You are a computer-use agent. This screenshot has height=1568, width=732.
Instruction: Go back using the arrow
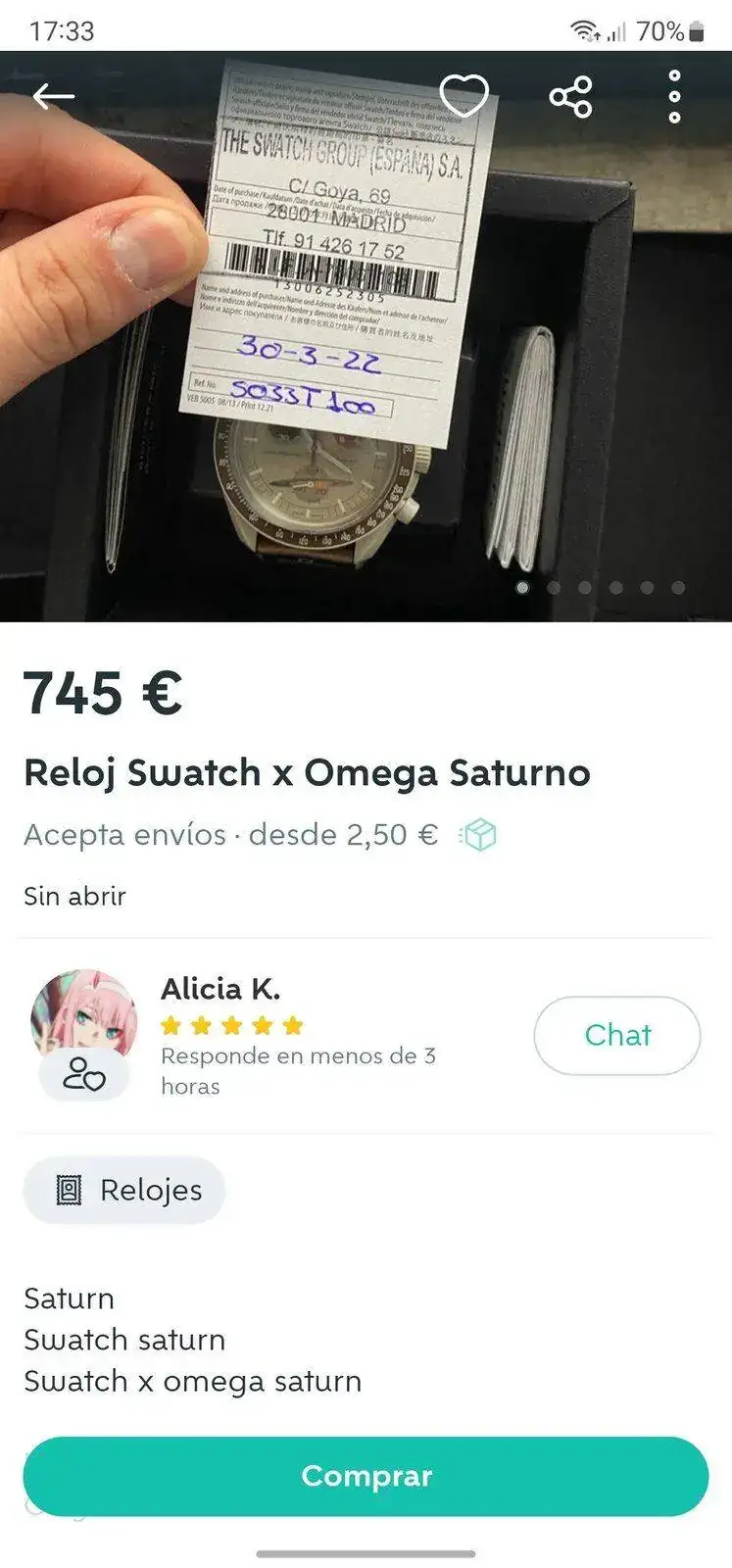click(x=53, y=96)
